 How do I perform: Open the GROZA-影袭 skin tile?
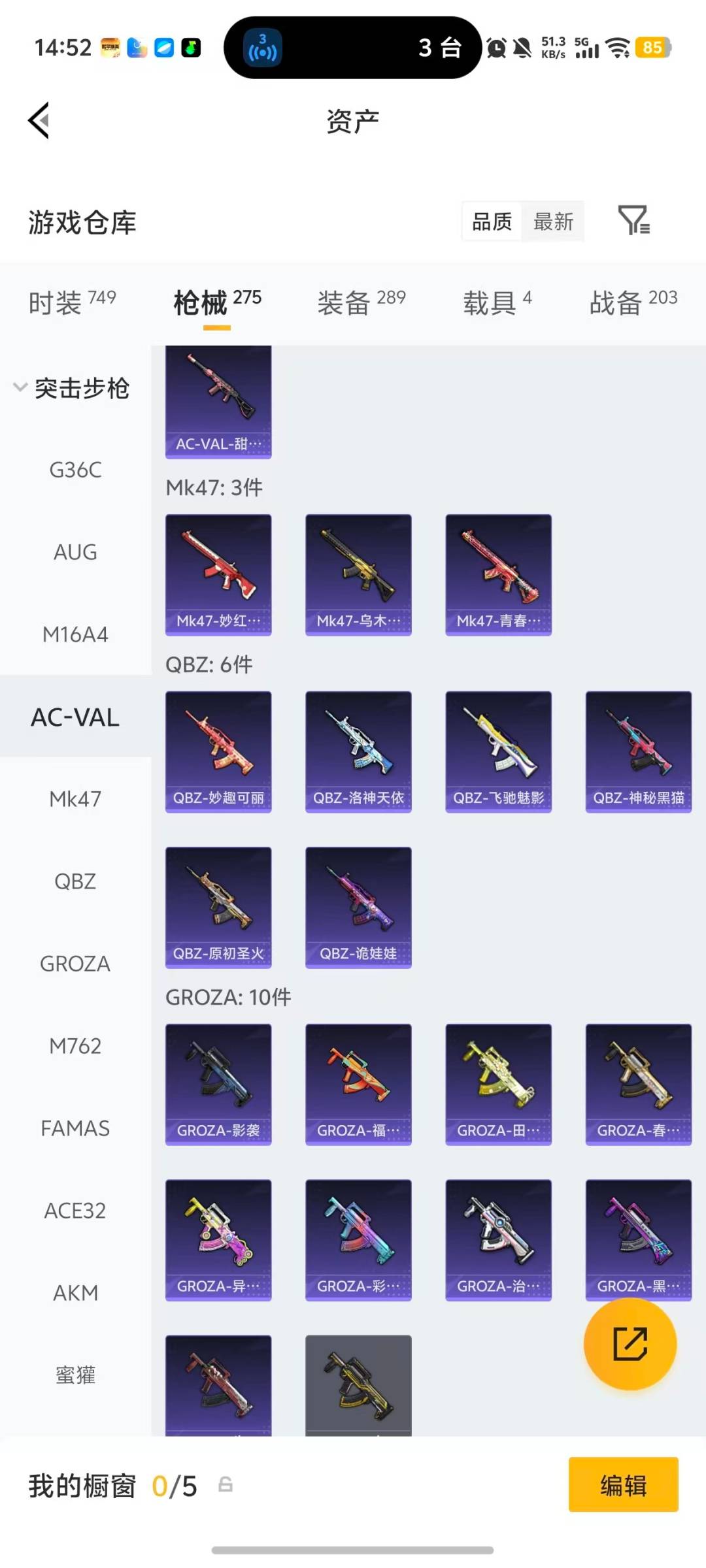point(218,1084)
